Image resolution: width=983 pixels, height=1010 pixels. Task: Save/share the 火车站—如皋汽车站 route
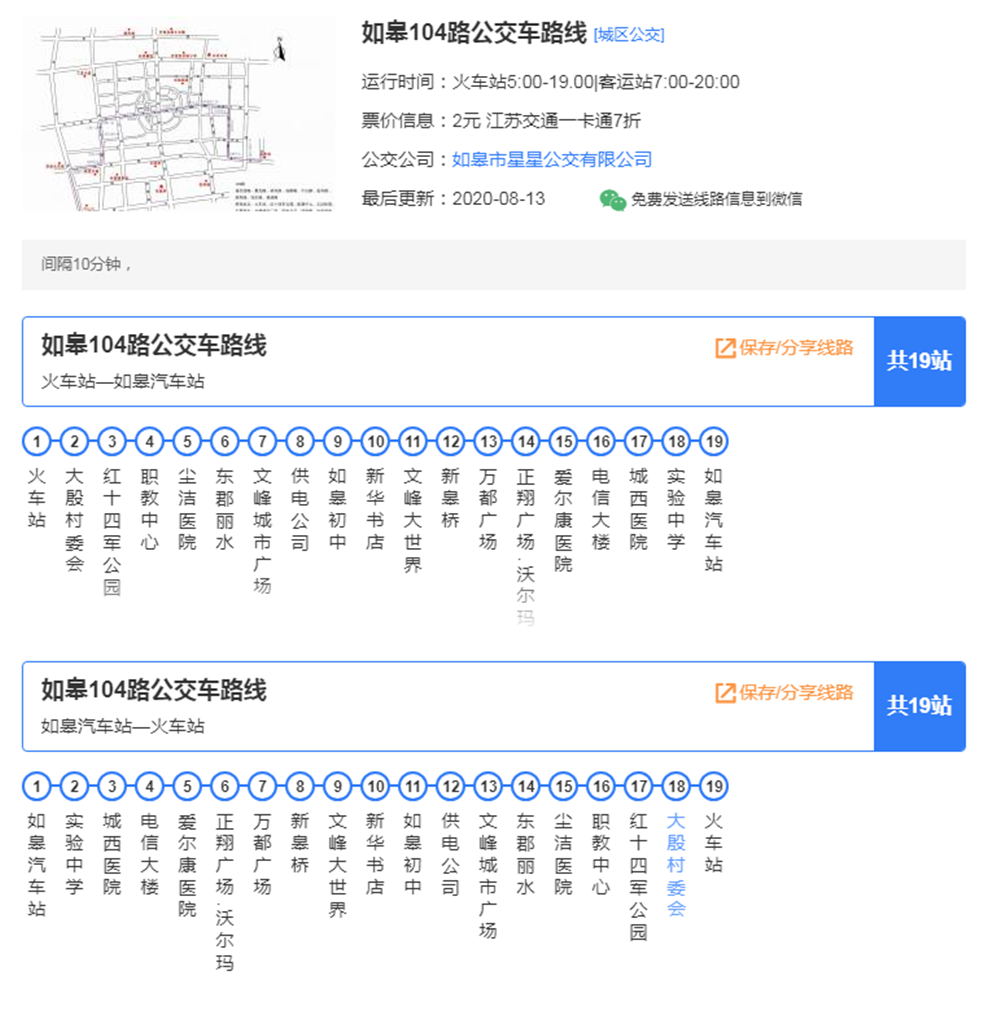click(x=785, y=348)
